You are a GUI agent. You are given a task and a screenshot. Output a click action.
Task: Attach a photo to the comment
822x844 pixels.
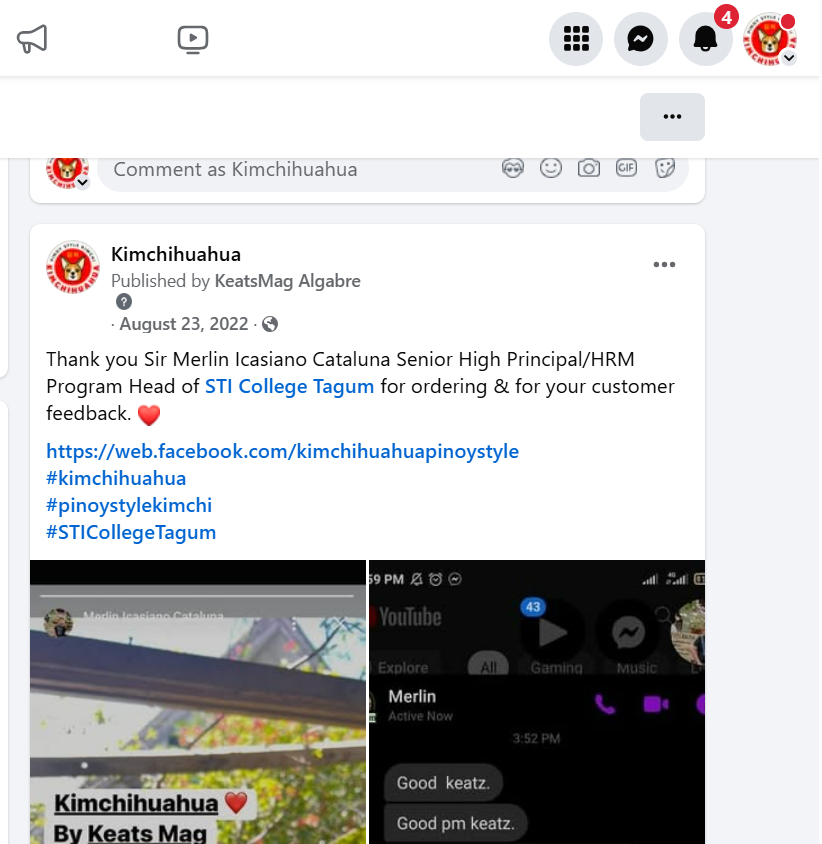[x=589, y=168]
